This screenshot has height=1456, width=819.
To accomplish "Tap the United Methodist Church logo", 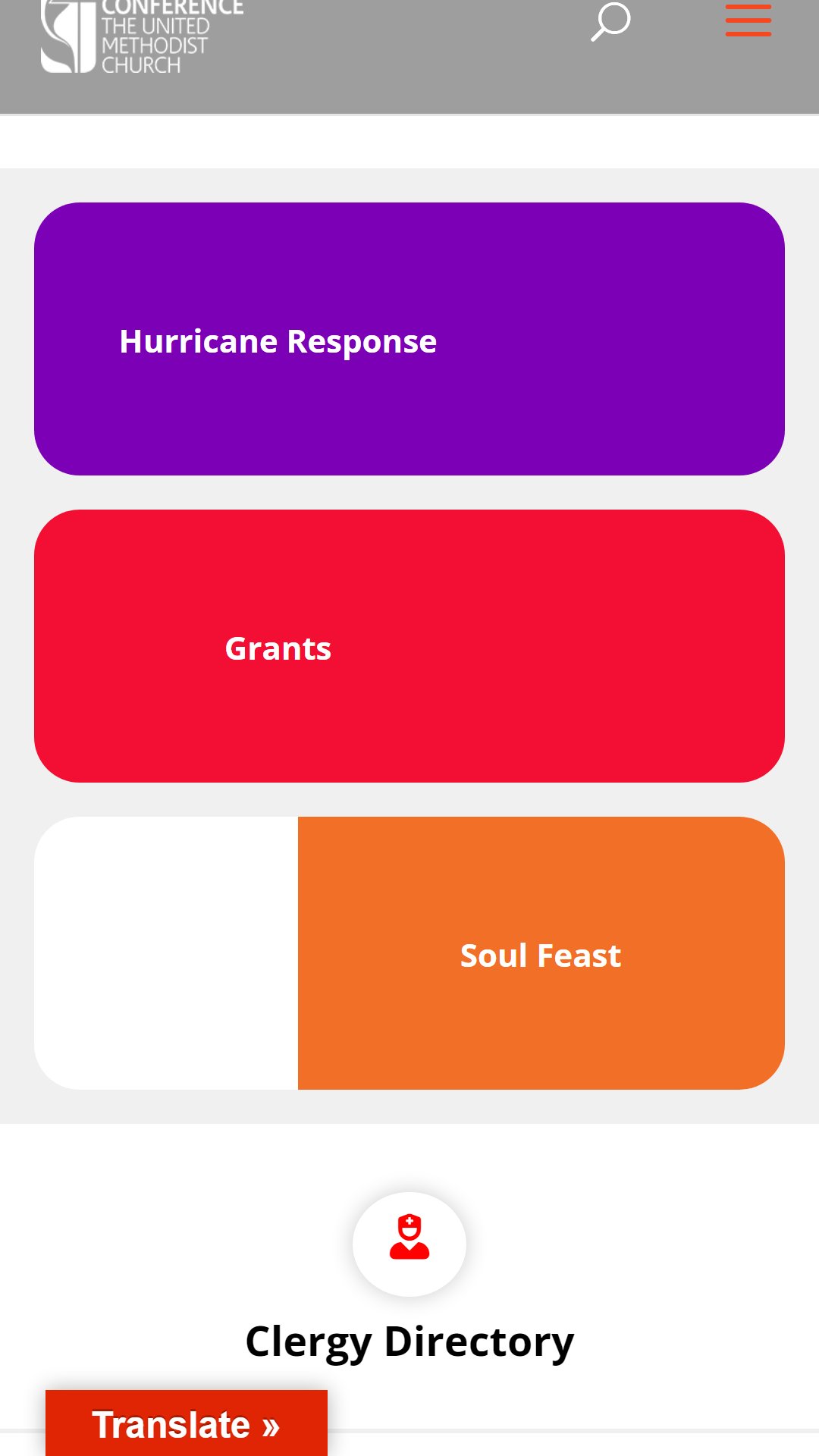I will [143, 36].
